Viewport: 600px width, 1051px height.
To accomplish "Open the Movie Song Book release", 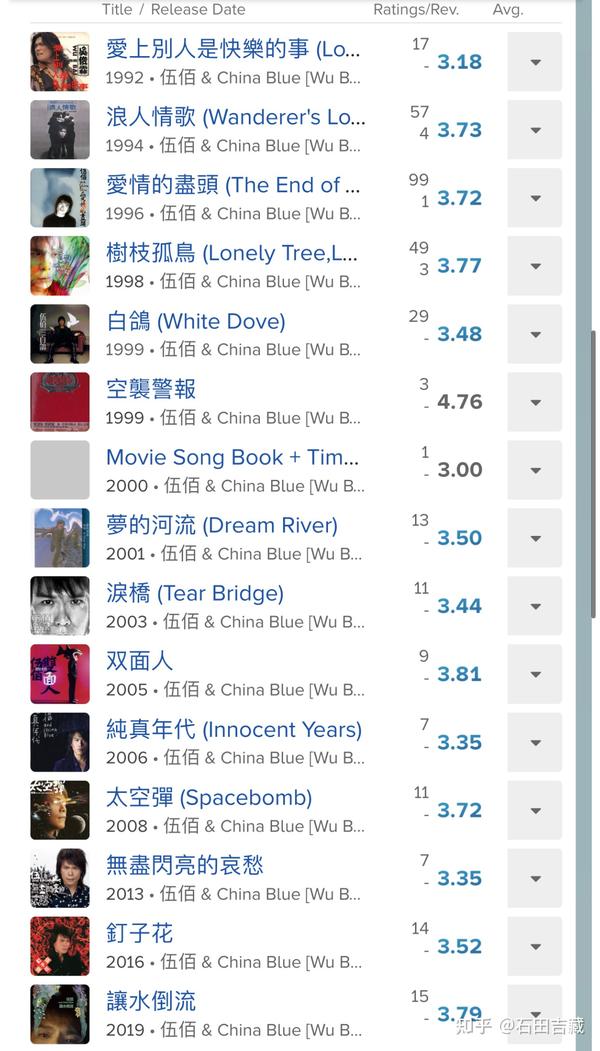I will [x=232, y=457].
